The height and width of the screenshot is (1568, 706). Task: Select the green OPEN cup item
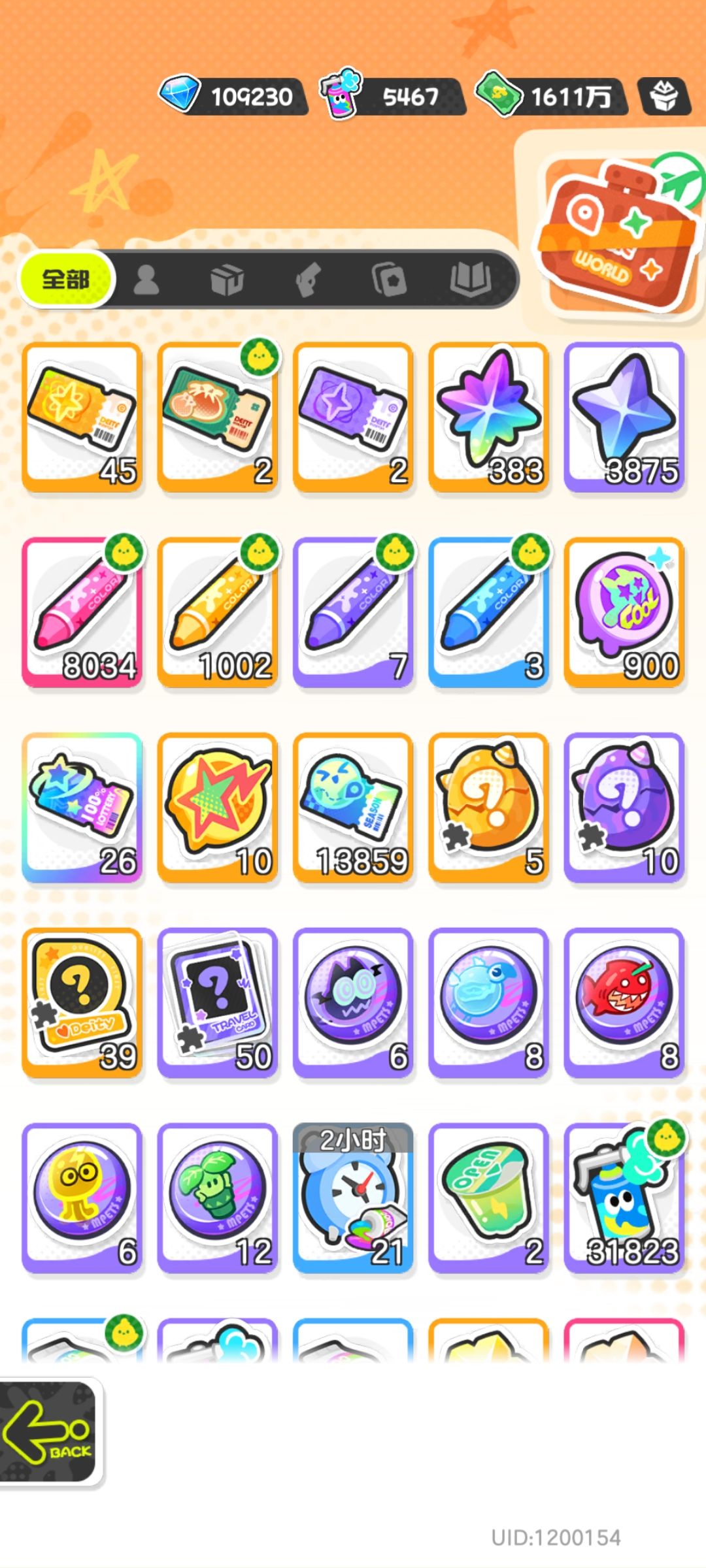[490, 1198]
